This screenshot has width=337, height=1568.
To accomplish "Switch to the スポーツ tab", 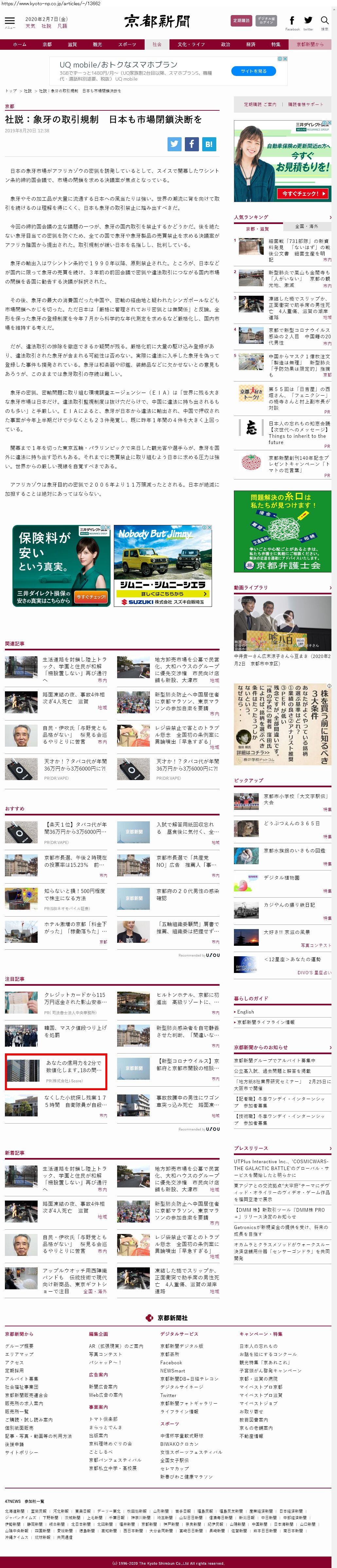I will point(127,45).
